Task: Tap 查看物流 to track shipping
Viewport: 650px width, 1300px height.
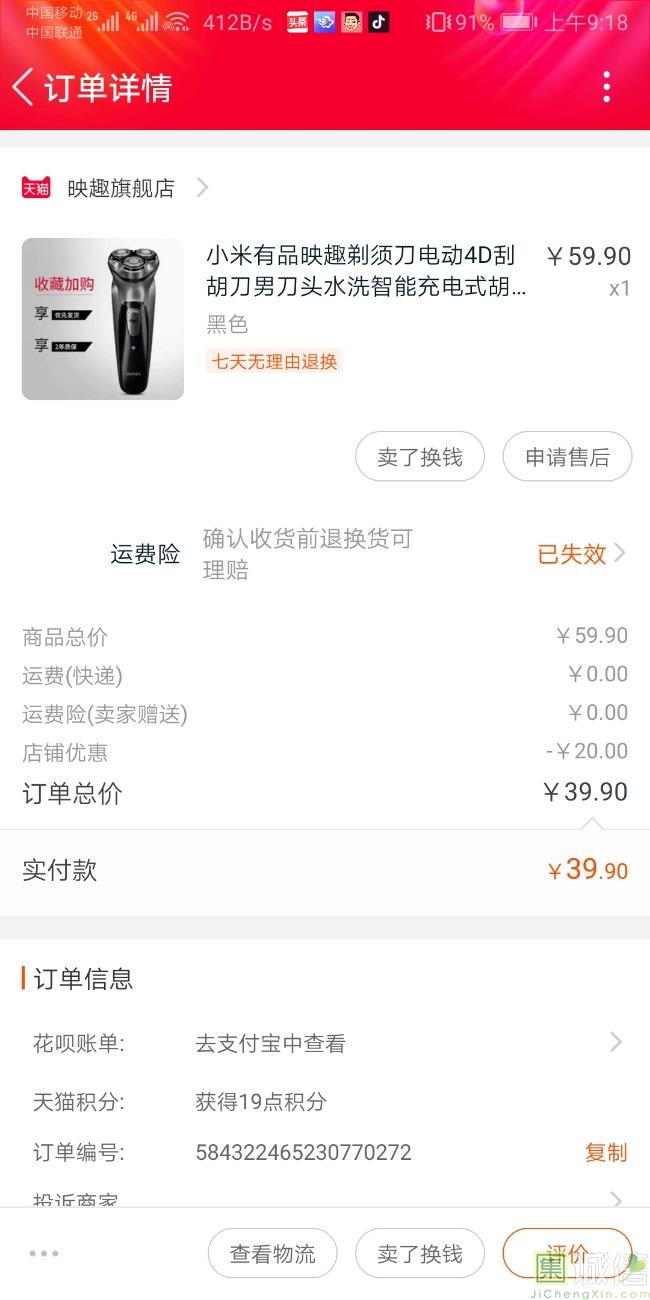Action: (272, 1253)
